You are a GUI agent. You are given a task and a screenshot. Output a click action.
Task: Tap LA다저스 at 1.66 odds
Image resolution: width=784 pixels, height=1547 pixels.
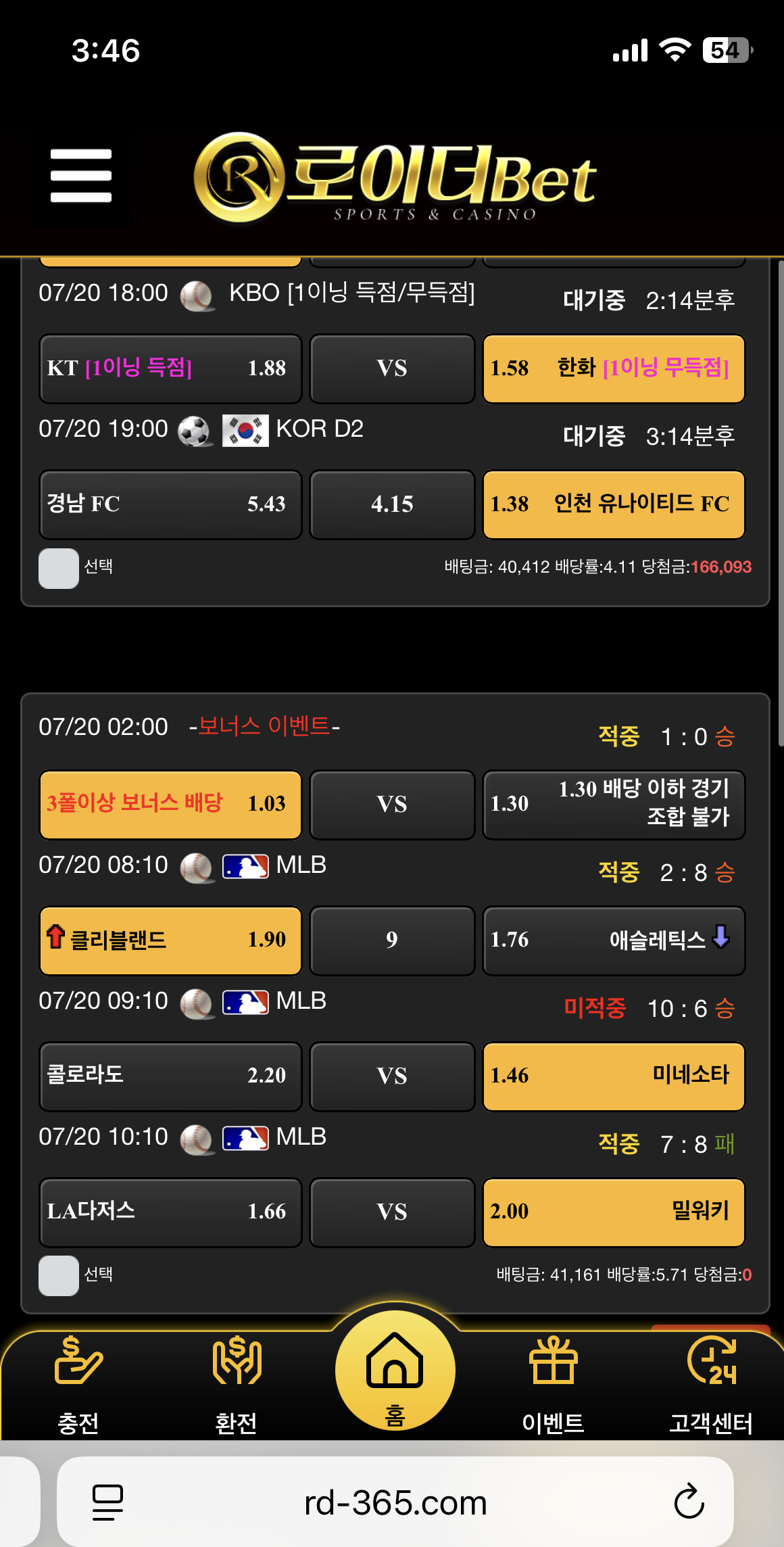pyautogui.click(x=170, y=1212)
